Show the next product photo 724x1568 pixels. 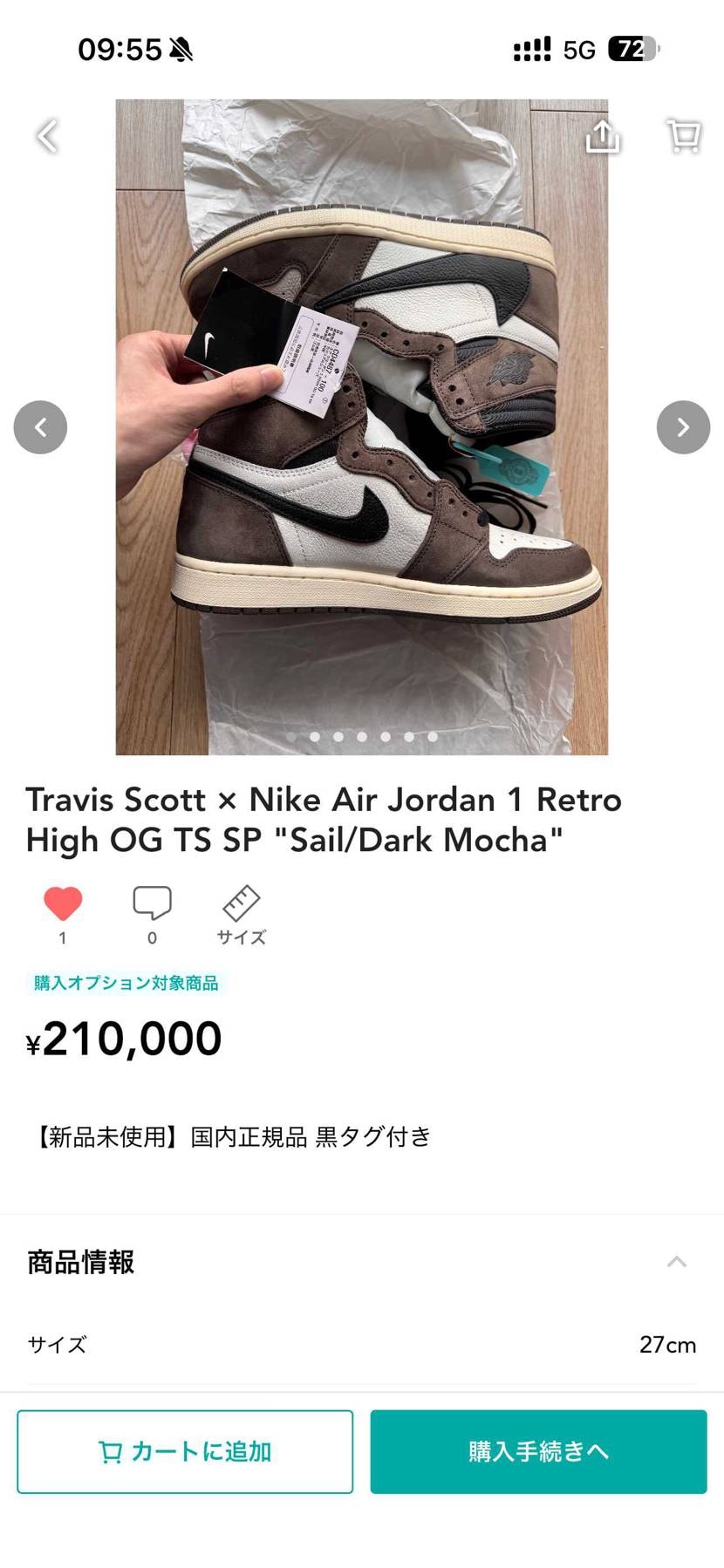point(683,427)
